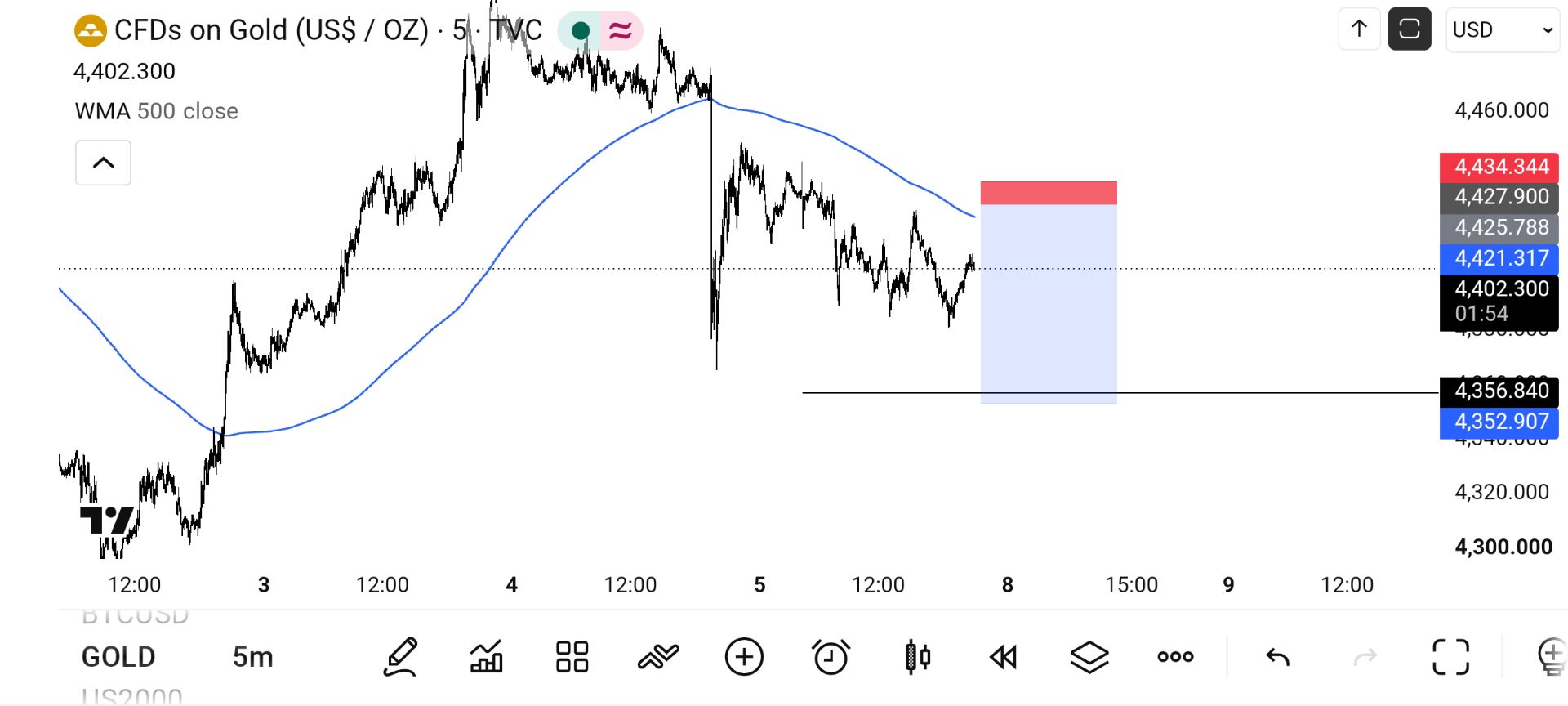Open the GOLD symbol selector

[118, 657]
